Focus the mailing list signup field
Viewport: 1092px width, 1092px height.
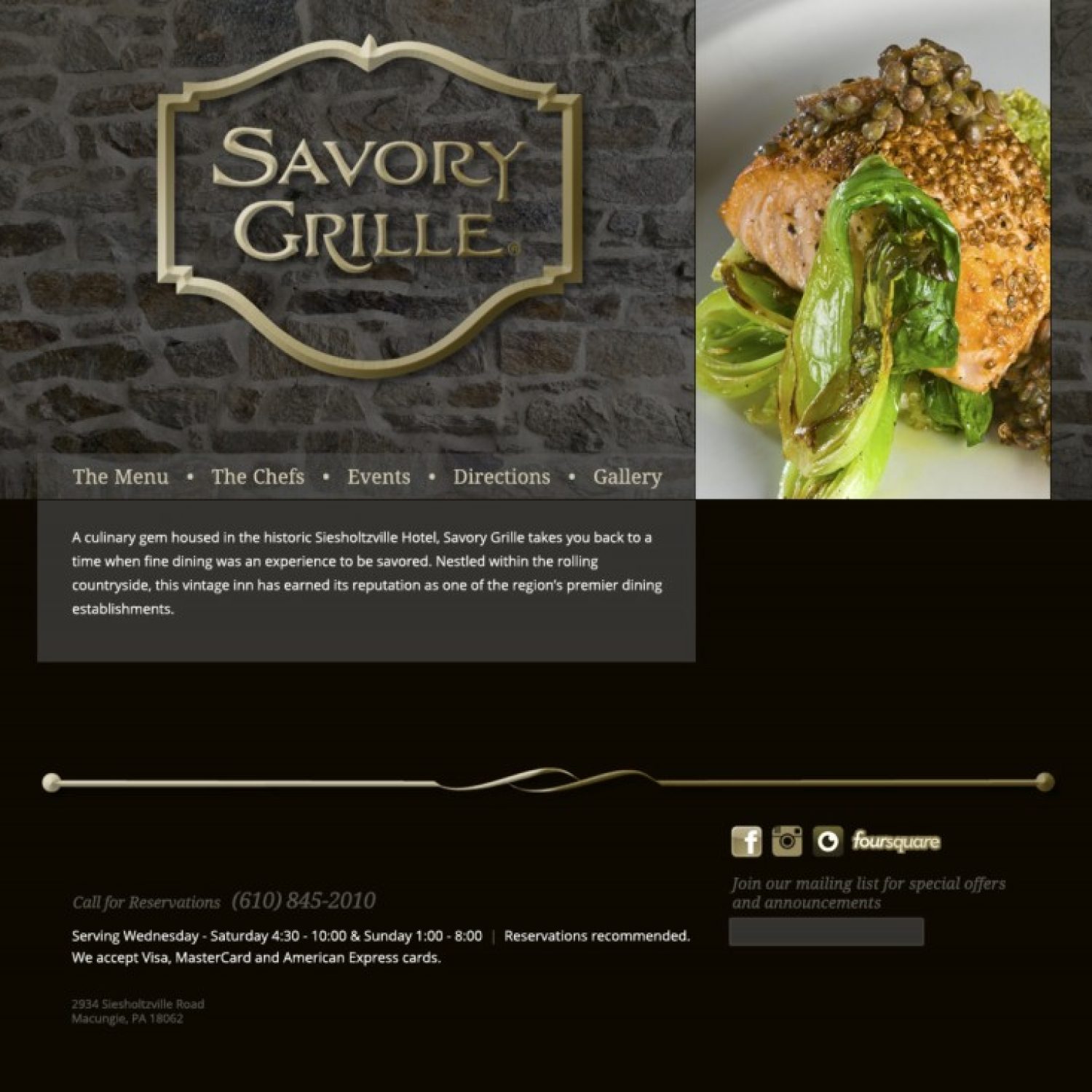tap(826, 932)
